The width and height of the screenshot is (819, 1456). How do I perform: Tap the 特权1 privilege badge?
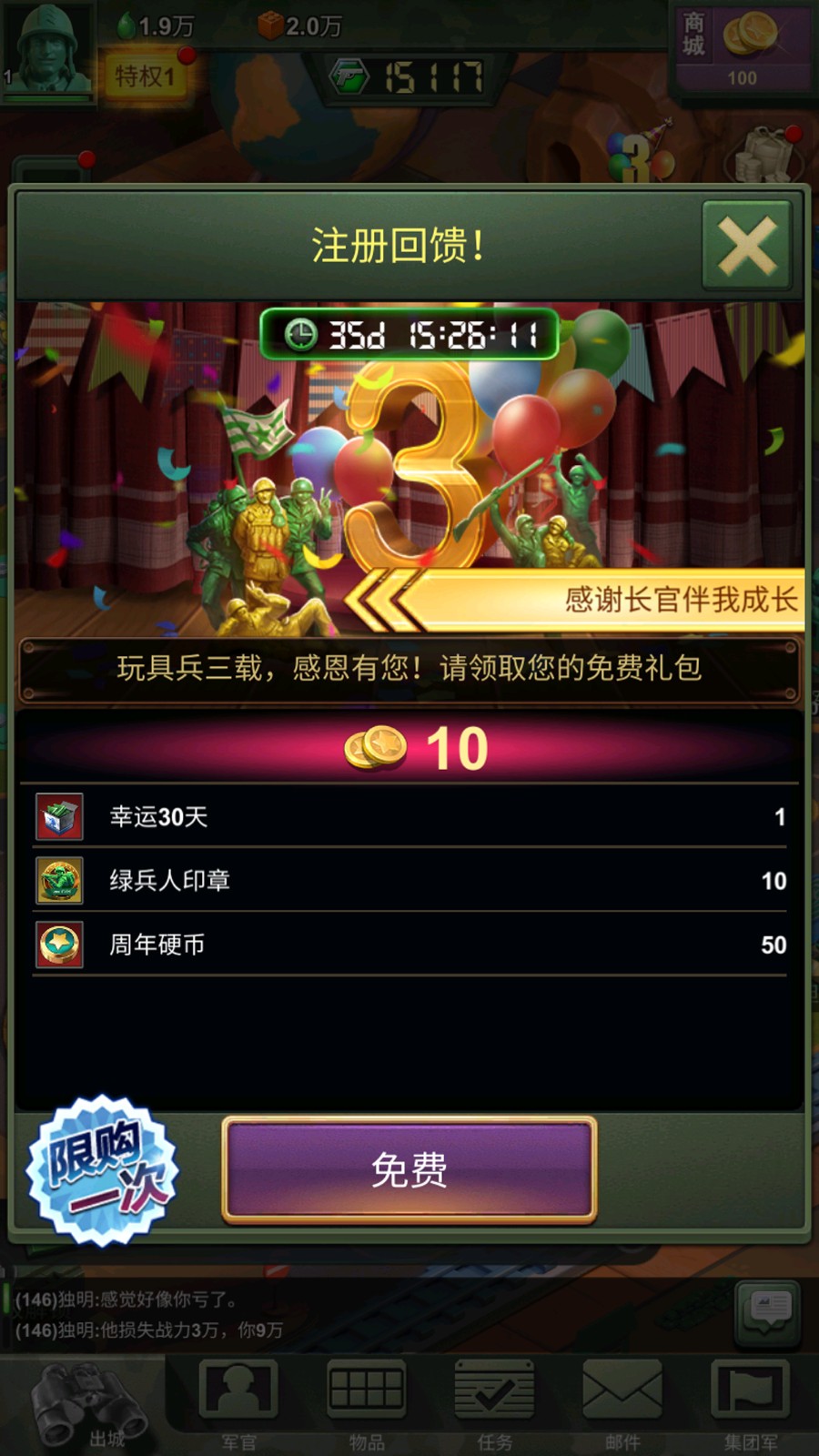click(x=146, y=76)
